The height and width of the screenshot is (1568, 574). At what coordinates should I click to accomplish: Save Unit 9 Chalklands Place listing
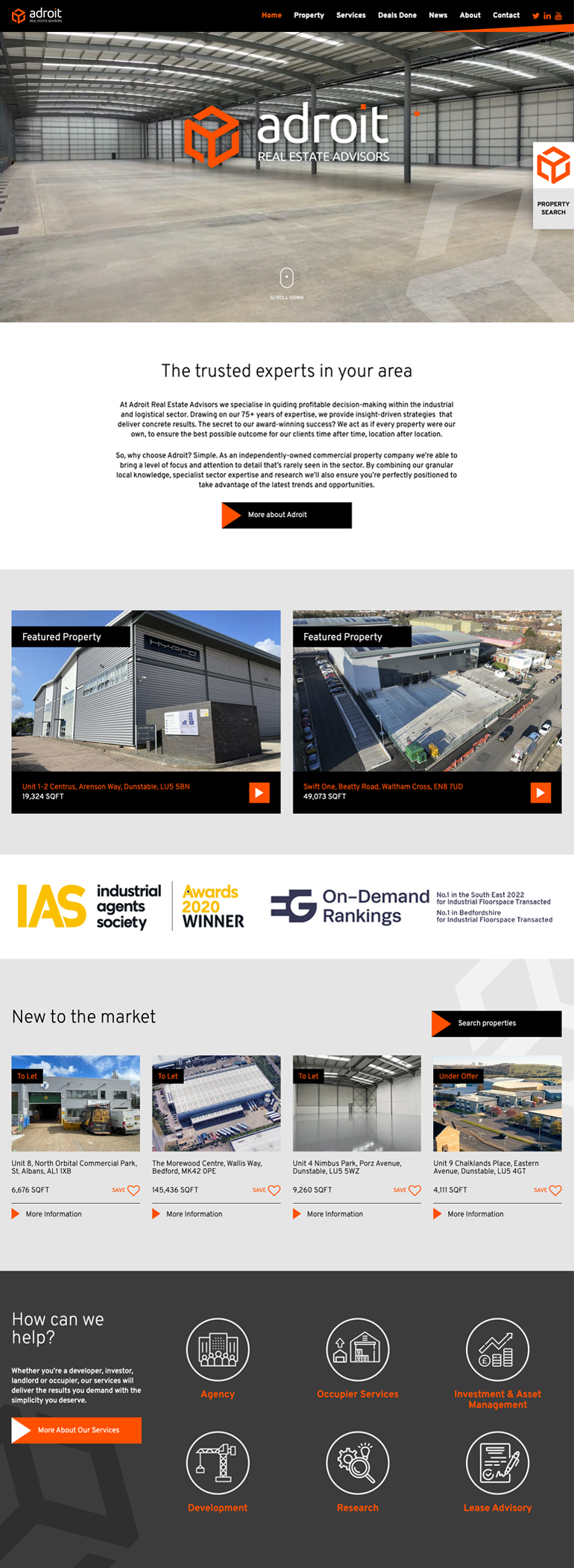(x=555, y=1190)
